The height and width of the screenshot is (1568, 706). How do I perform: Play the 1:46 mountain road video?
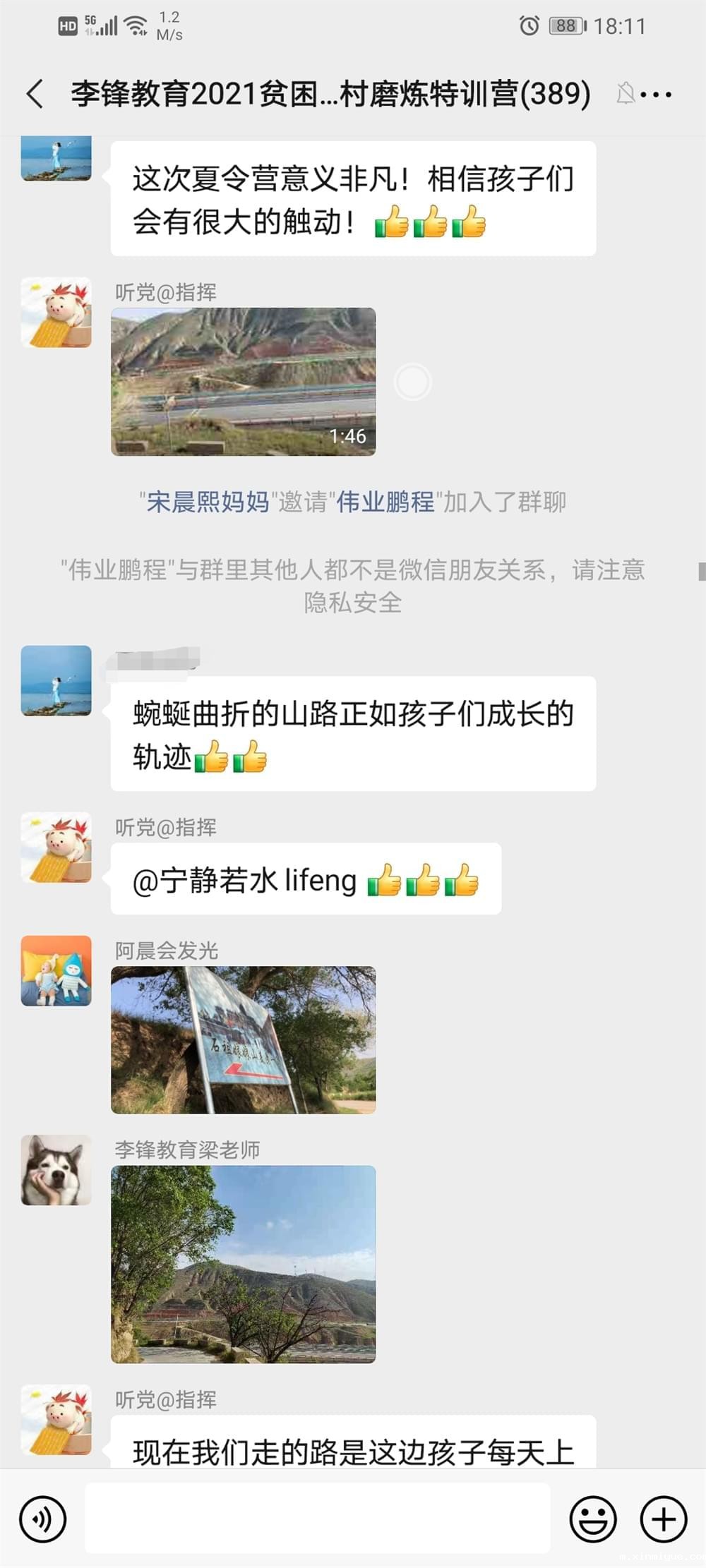(243, 383)
